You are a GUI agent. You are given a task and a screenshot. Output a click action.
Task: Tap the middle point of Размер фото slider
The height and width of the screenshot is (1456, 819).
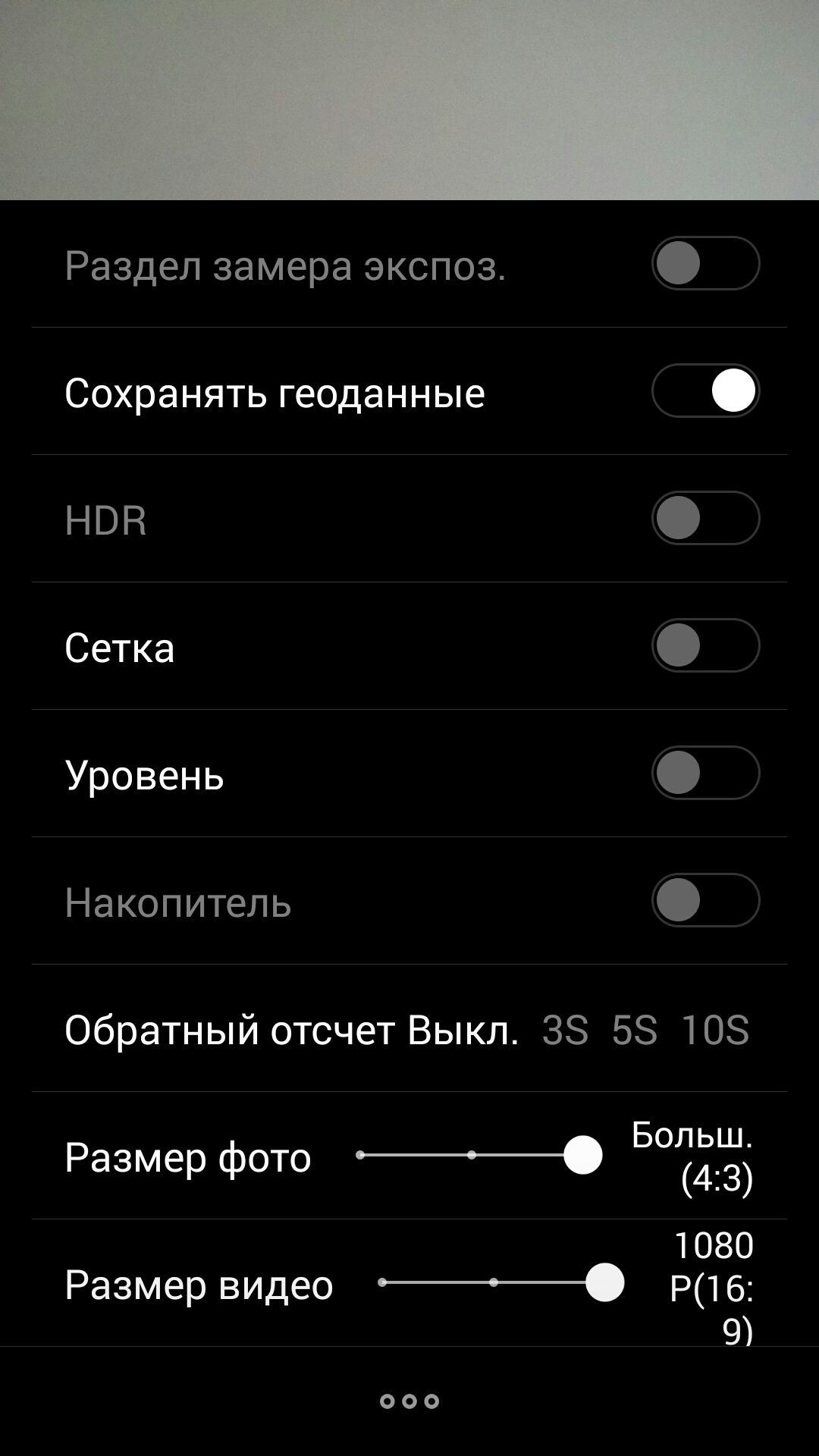472,1155
